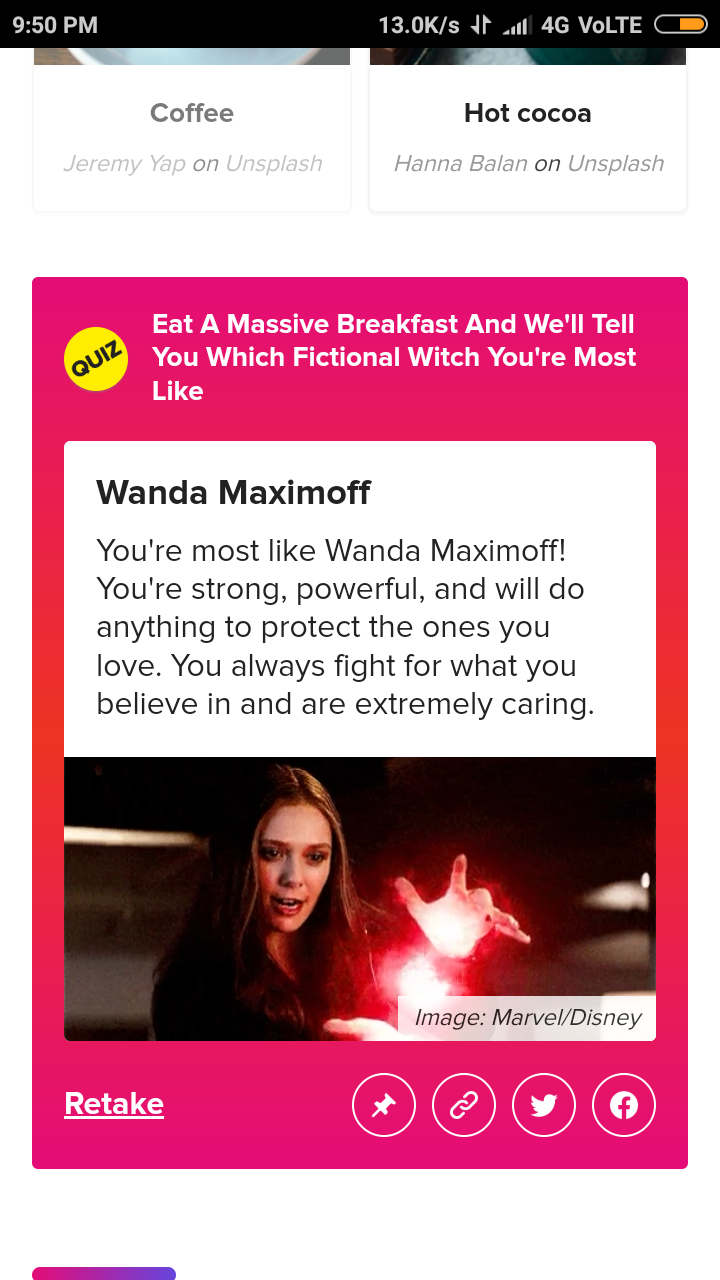Share the result on Twitter
Screen dimensions: 720x1280
pyautogui.click(x=544, y=1105)
